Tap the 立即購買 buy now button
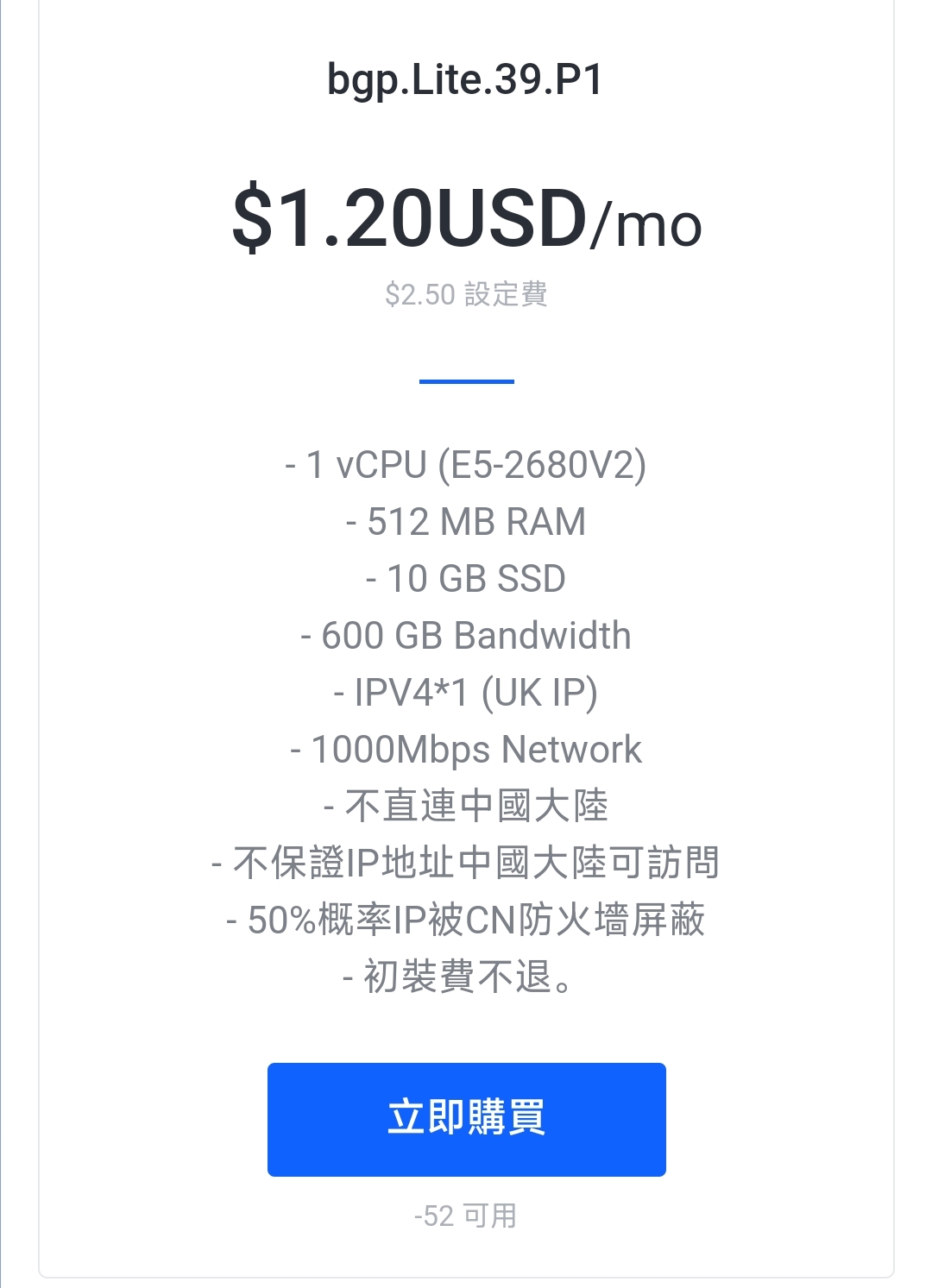This screenshot has width=932, height=1288. [x=466, y=1119]
